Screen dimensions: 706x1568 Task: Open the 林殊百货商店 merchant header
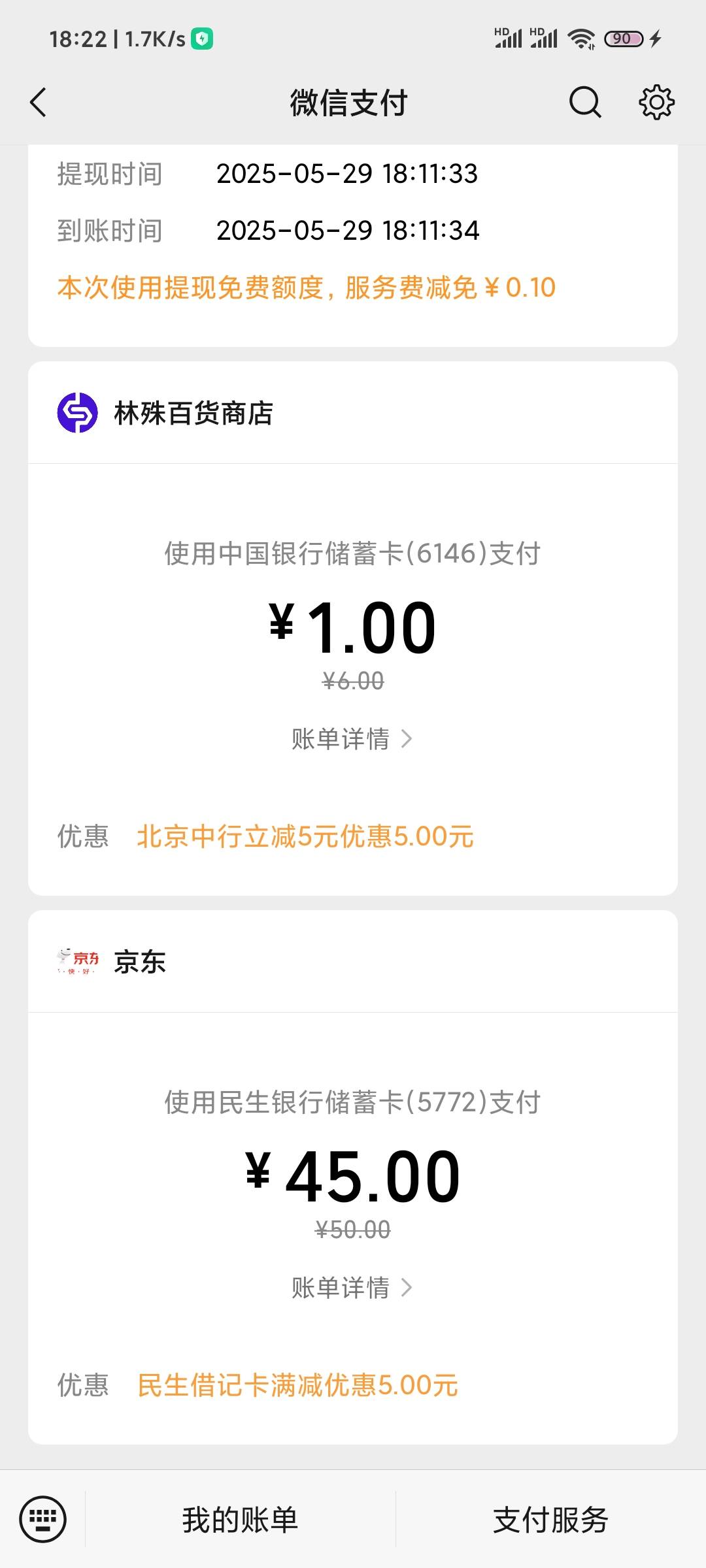pyautogui.click(x=353, y=413)
